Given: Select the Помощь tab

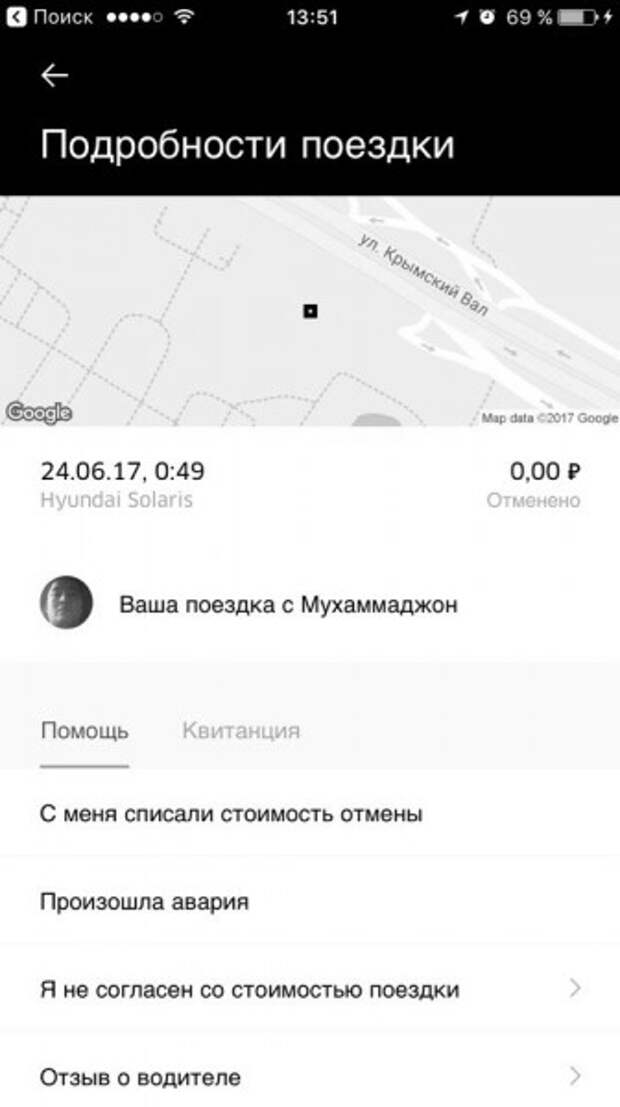Looking at the screenshot, I should pos(84,730).
